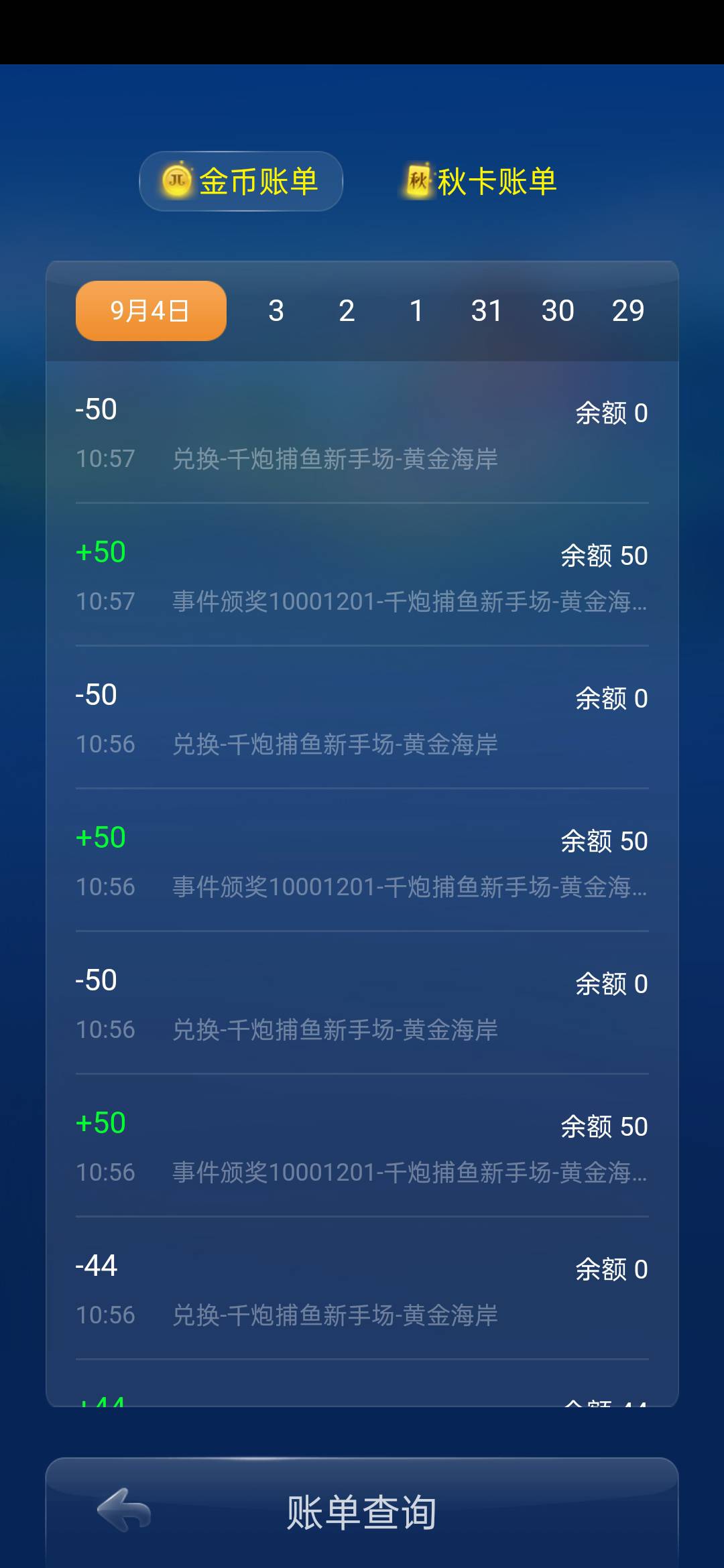Image resolution: width=724 pixels, height=1568 pixels.
Task: Select date 3 in the date row
Action: tap(275, 310)
